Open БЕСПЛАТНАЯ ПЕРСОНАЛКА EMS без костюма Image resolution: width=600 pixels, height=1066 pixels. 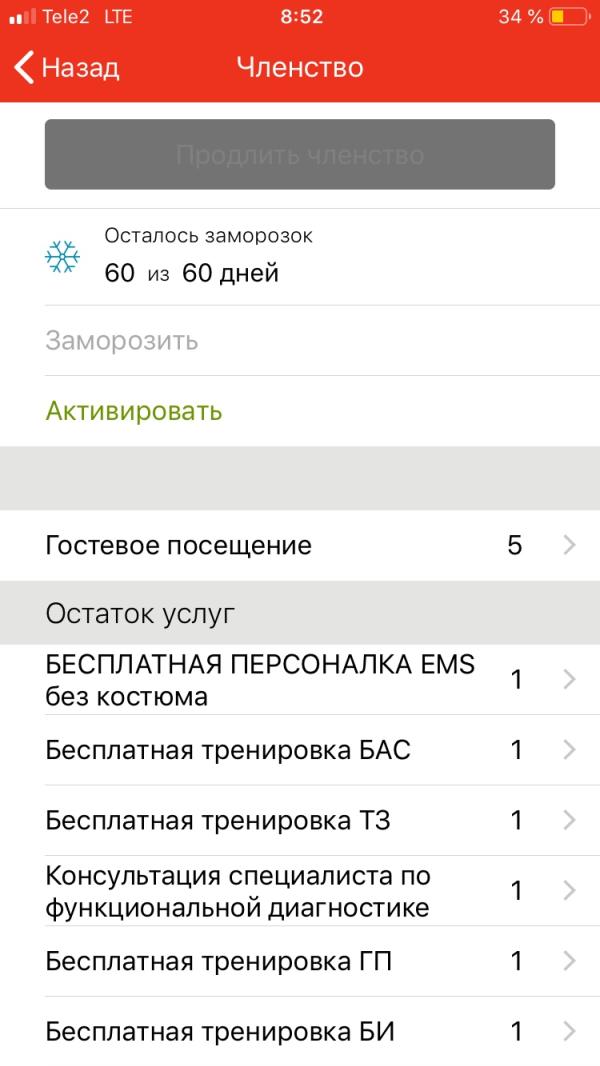[x=300, y=680]
